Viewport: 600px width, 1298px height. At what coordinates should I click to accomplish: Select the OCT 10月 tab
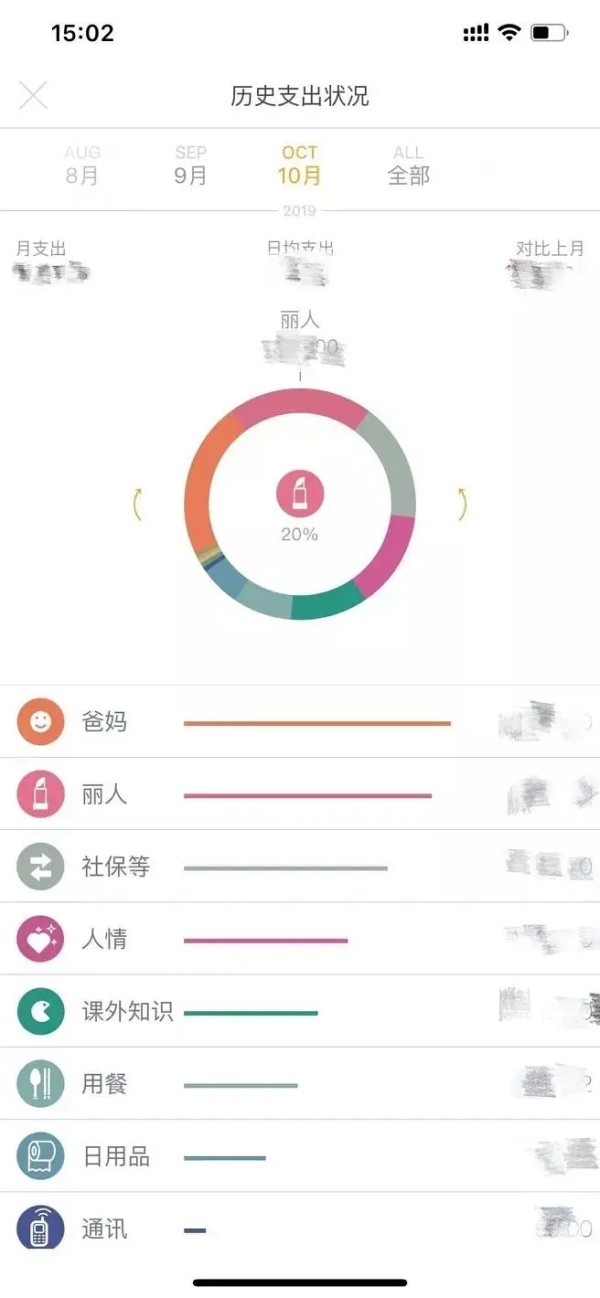[299, 166]
